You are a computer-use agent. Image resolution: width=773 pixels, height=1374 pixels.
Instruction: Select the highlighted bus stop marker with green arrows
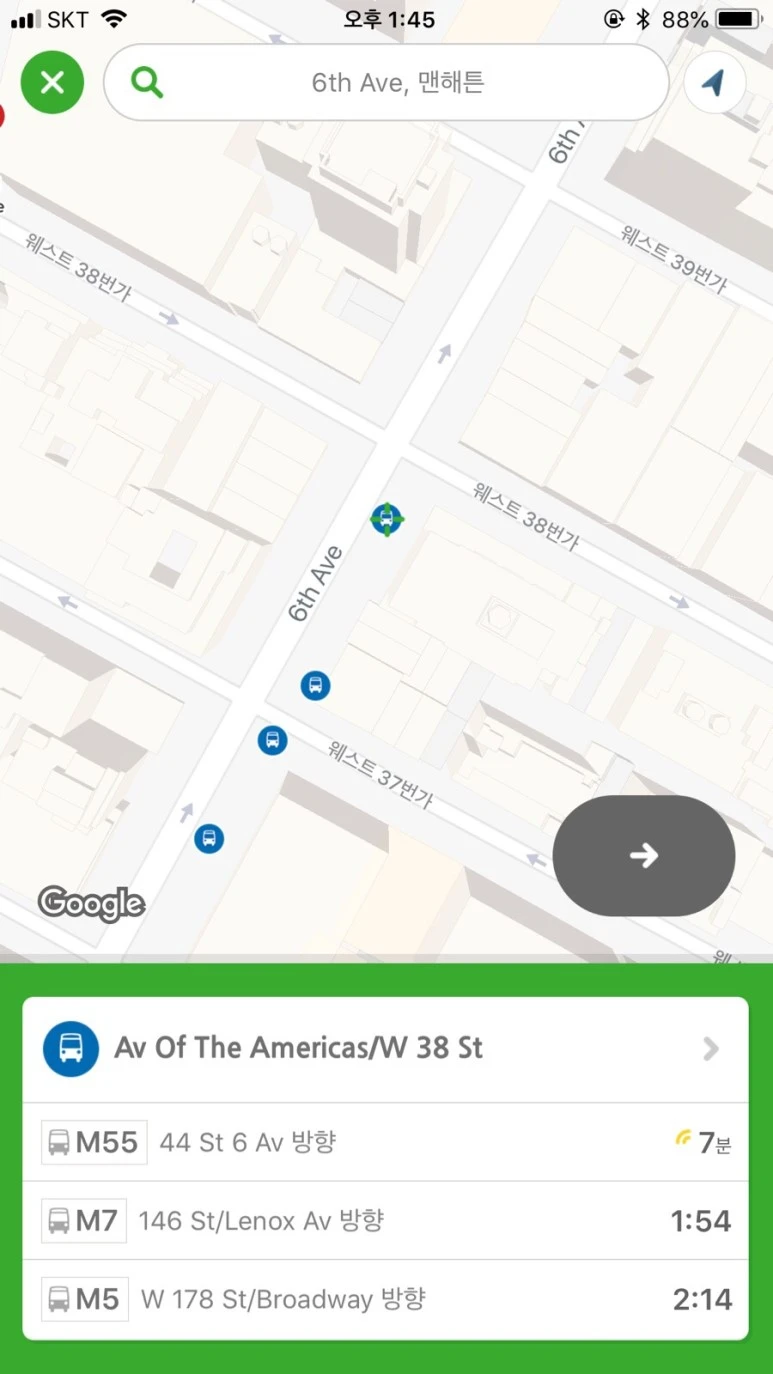[386, 519]
